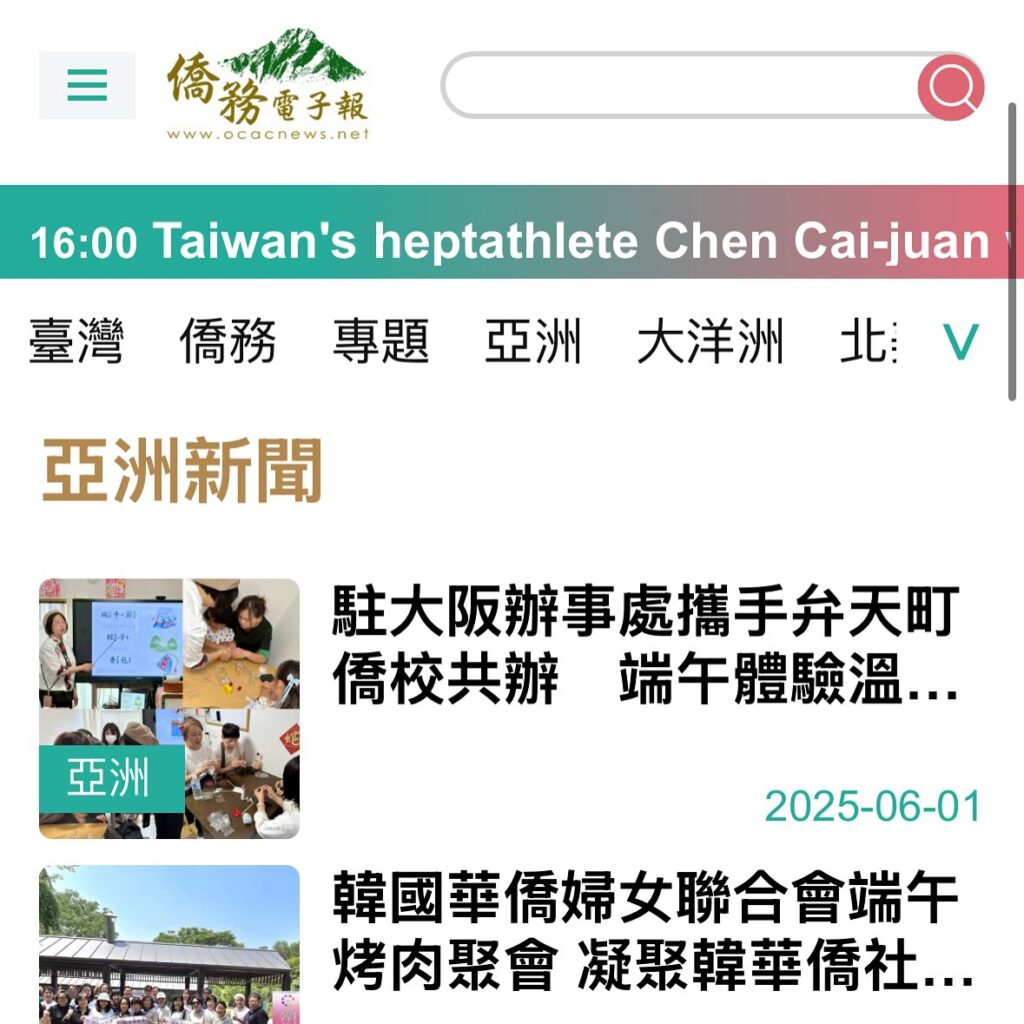1024x1024 pixels.
Task: Switch to the 臺灣 category
Action: point(76,343)
